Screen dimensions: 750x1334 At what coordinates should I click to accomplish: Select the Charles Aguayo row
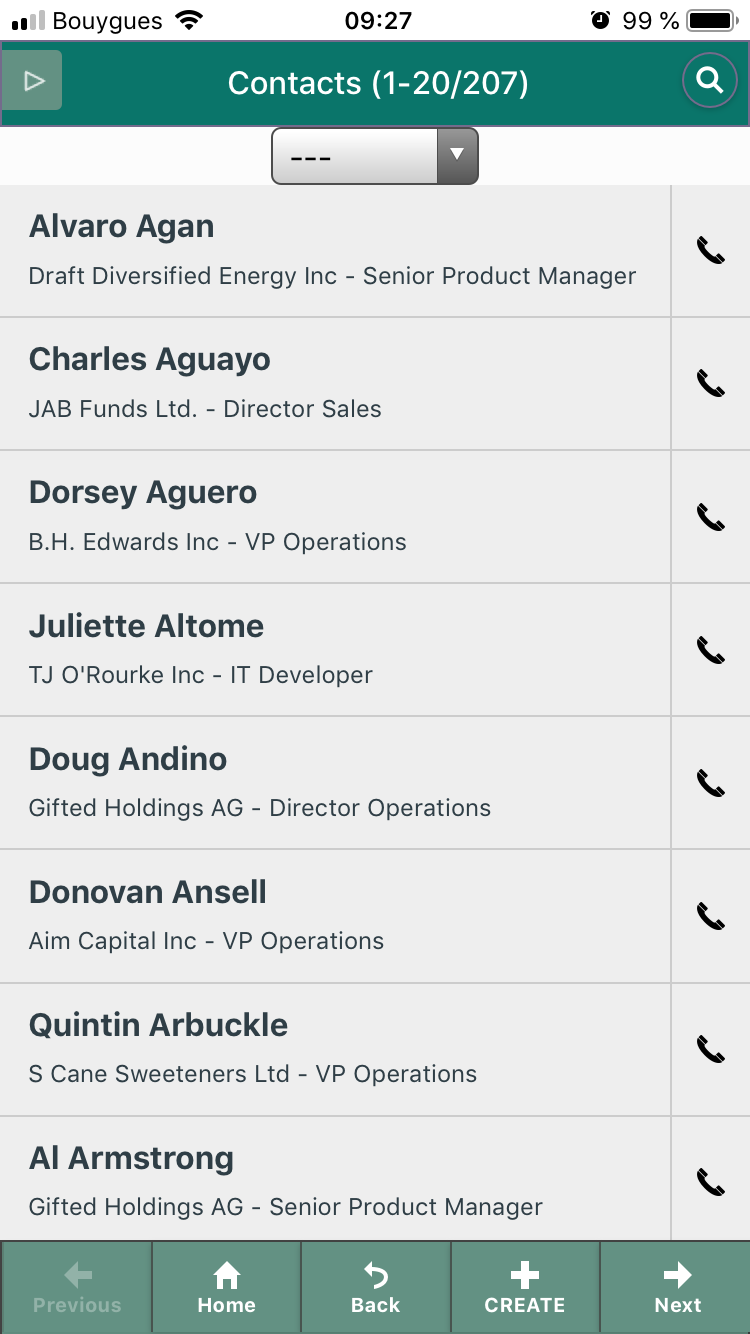click(335, 384)
